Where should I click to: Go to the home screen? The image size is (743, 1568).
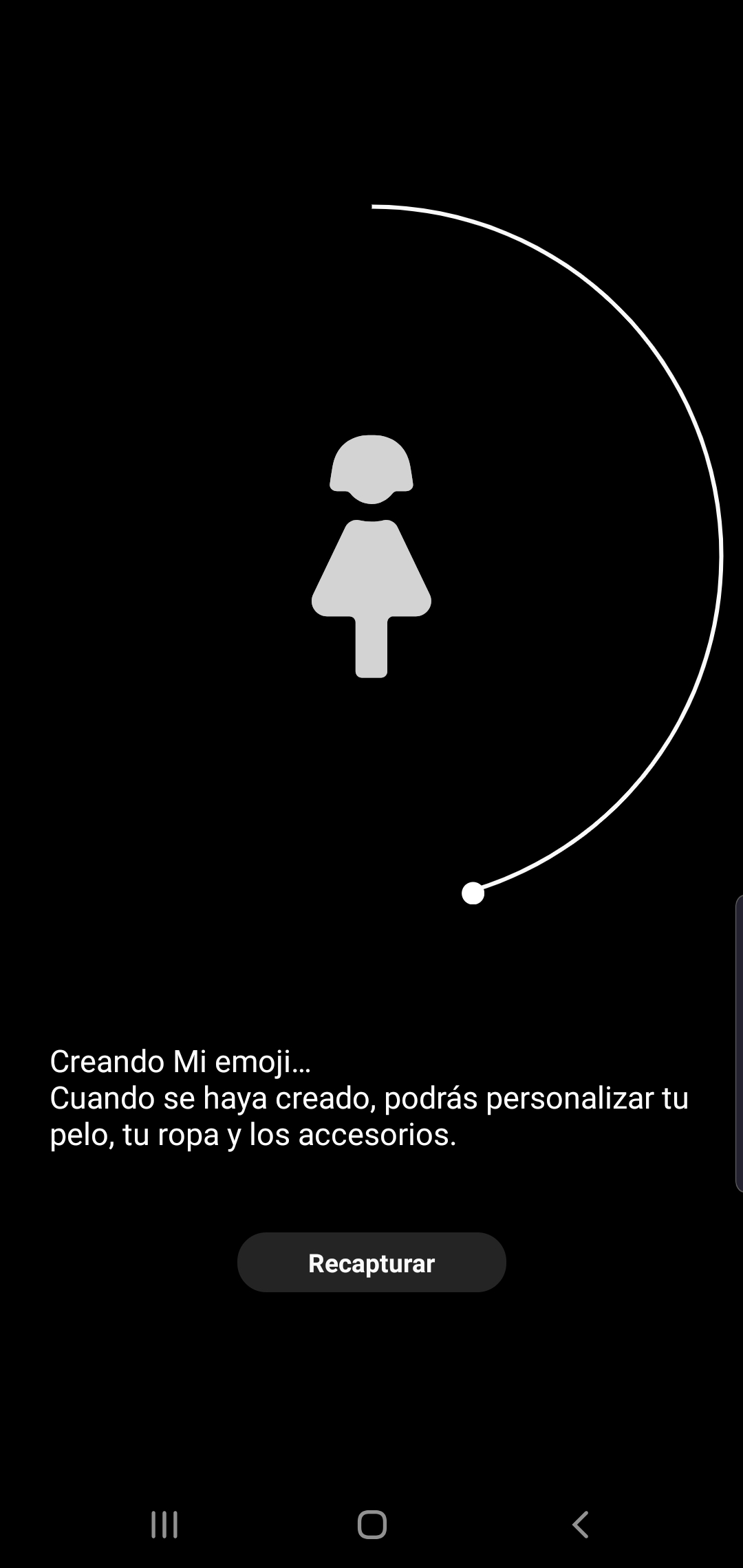[x=371, y=1525]
